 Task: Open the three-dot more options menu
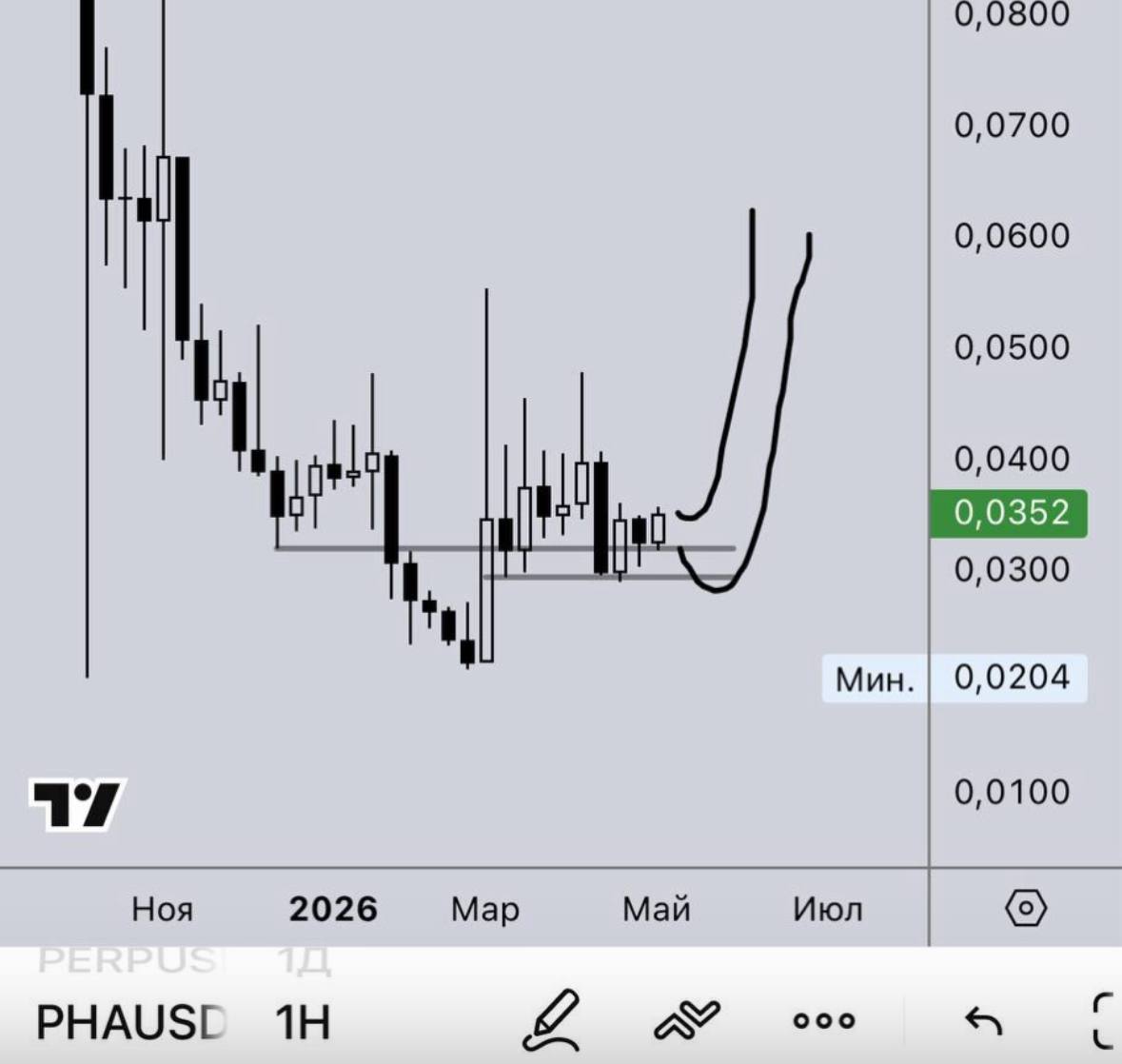coord(824,1020)
